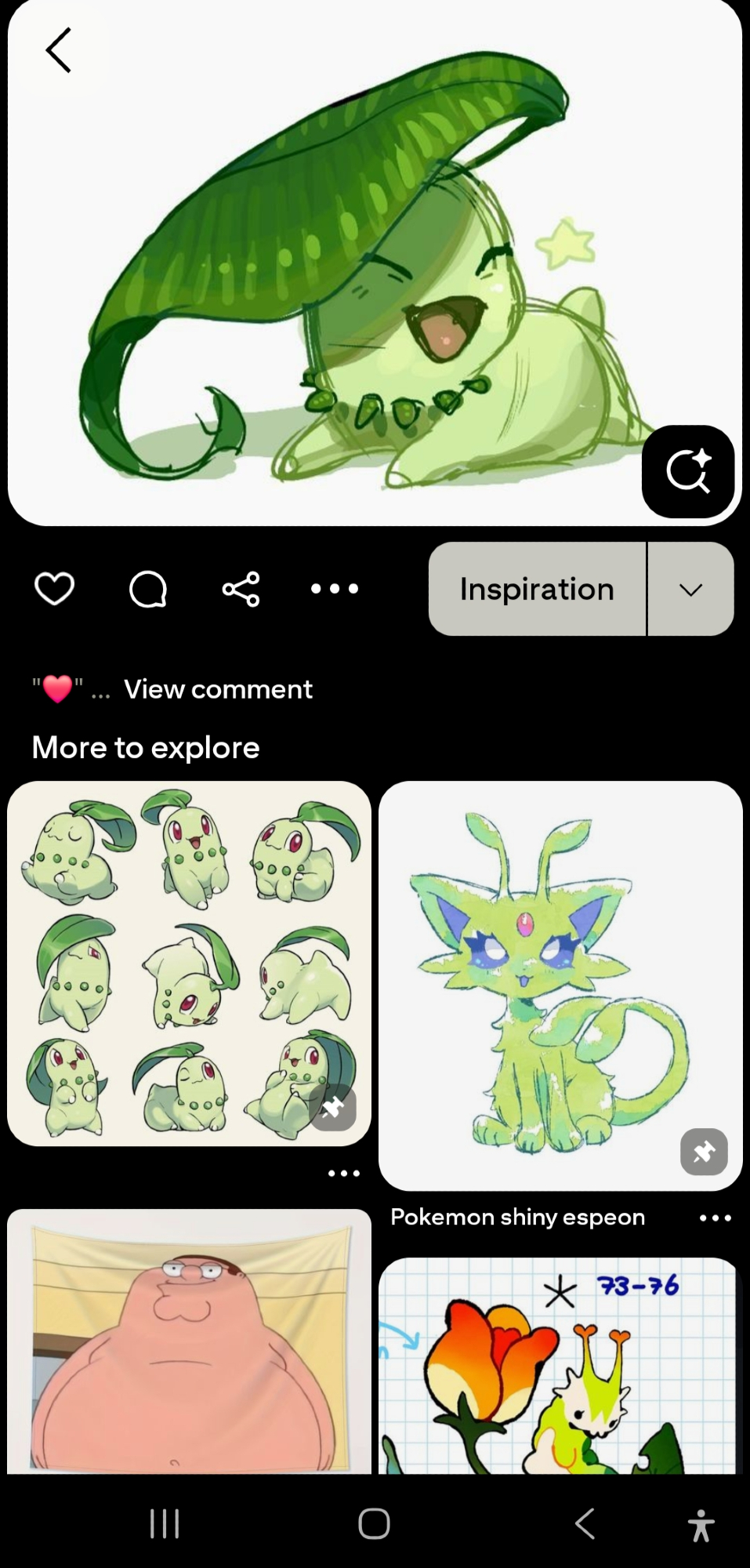Like this pin with the heart

pyautogui.click(x=54, y=589)
